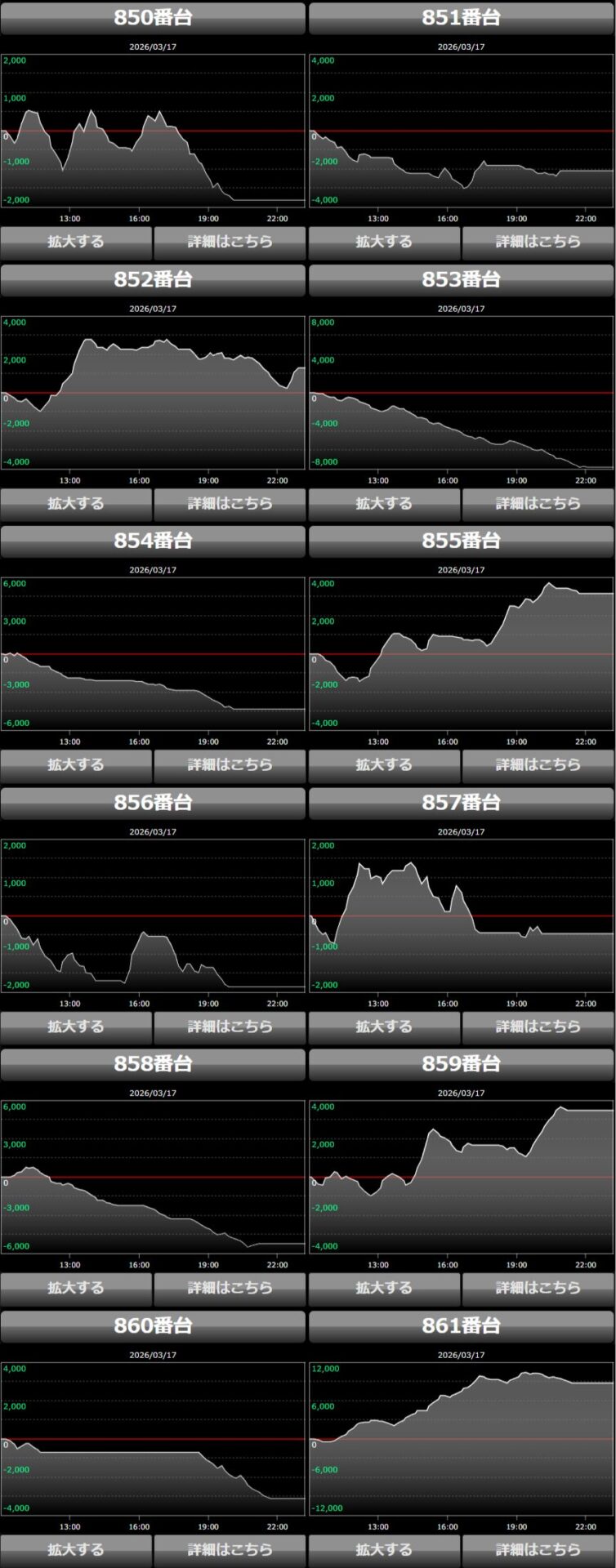Zoom the 857番台 graph via 拡大する
Screen dimensions: 616x1568
coord(384,1027)
